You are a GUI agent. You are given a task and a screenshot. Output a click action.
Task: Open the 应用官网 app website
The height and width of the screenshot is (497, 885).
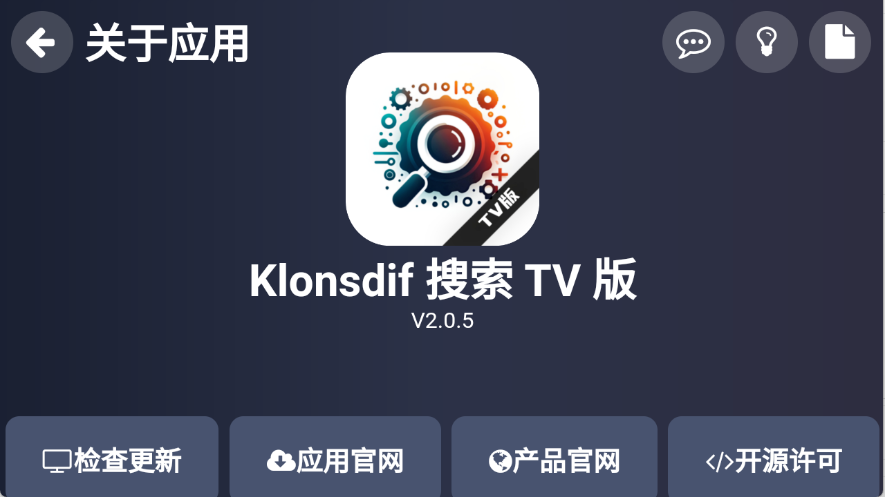pyautogui.click(x=335, y=459)
